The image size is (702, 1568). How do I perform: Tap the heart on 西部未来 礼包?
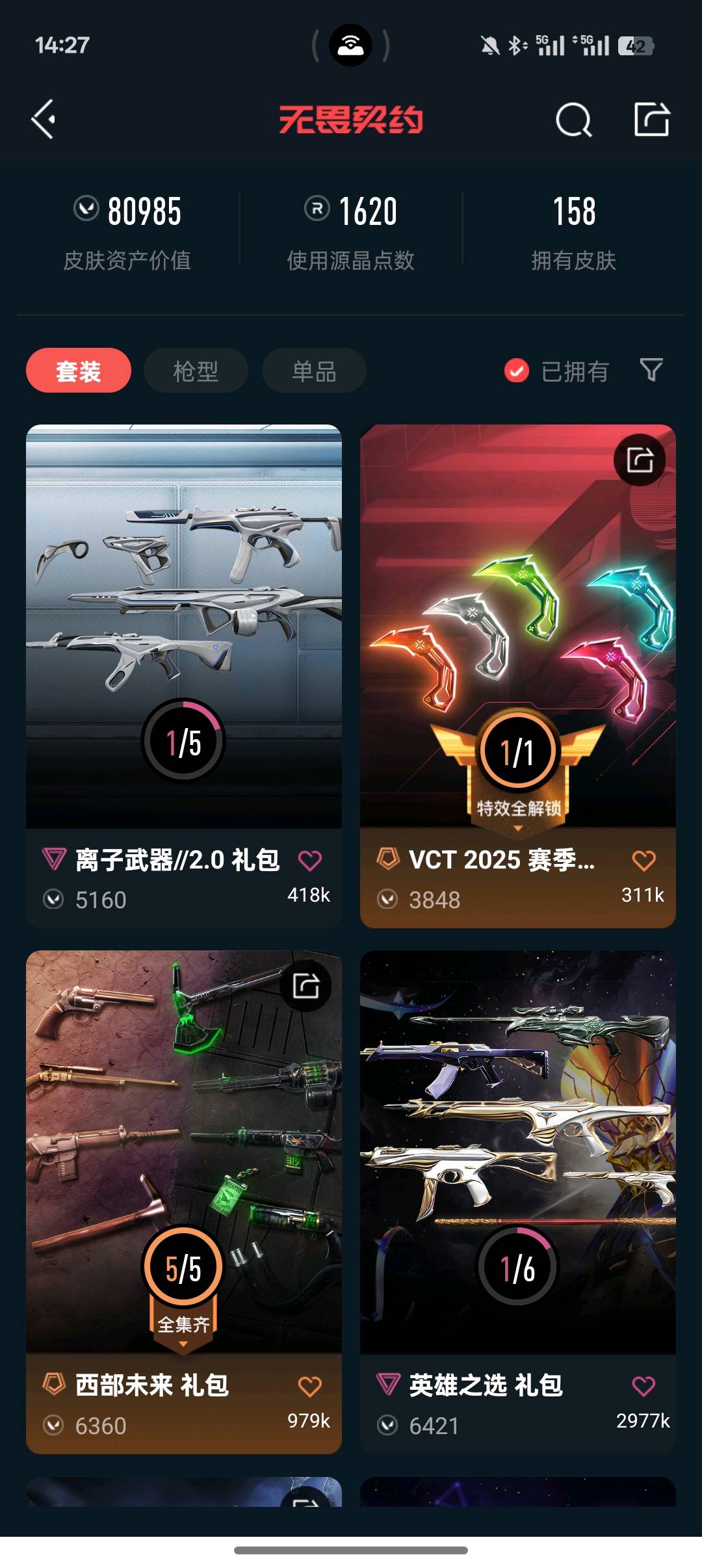(x=310, y=1387)
